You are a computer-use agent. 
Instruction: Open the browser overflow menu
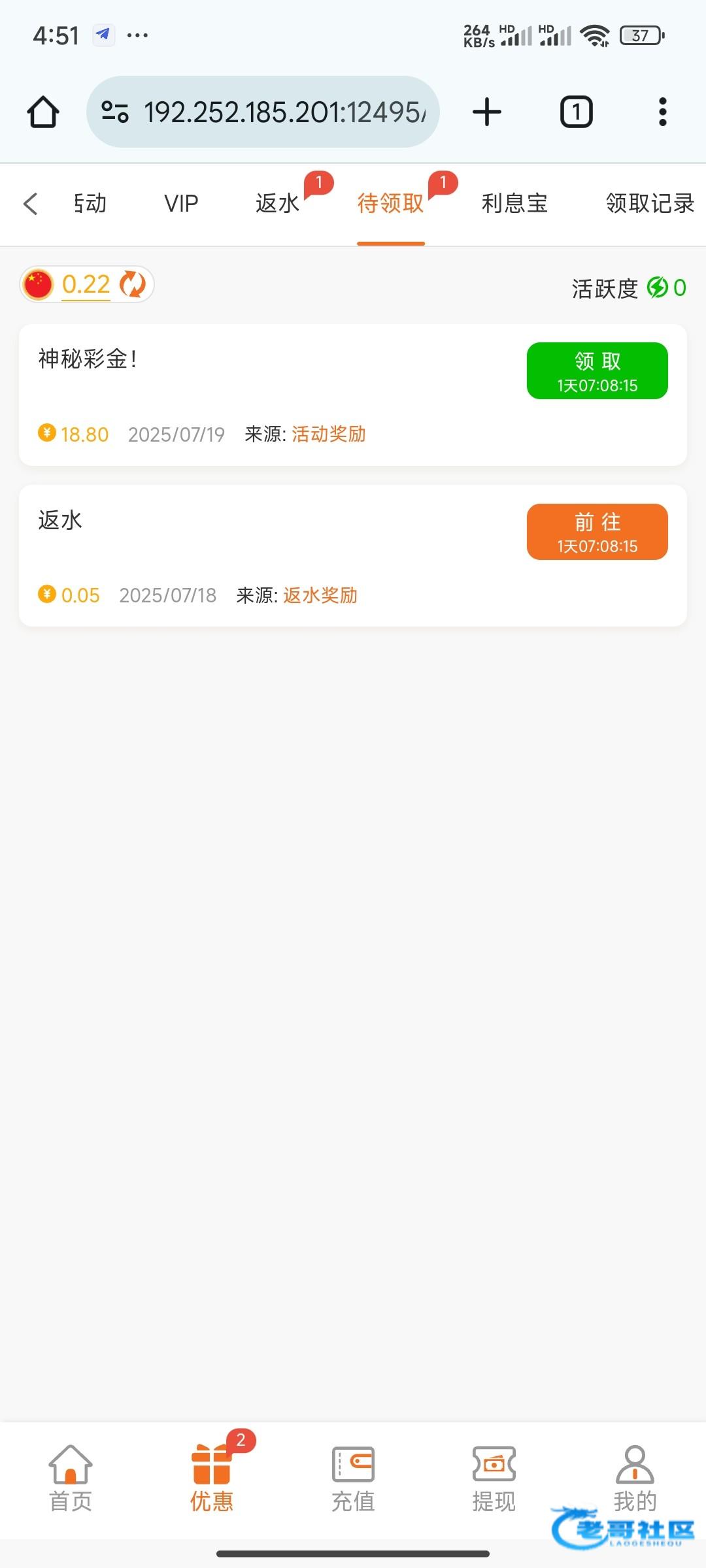662,112
